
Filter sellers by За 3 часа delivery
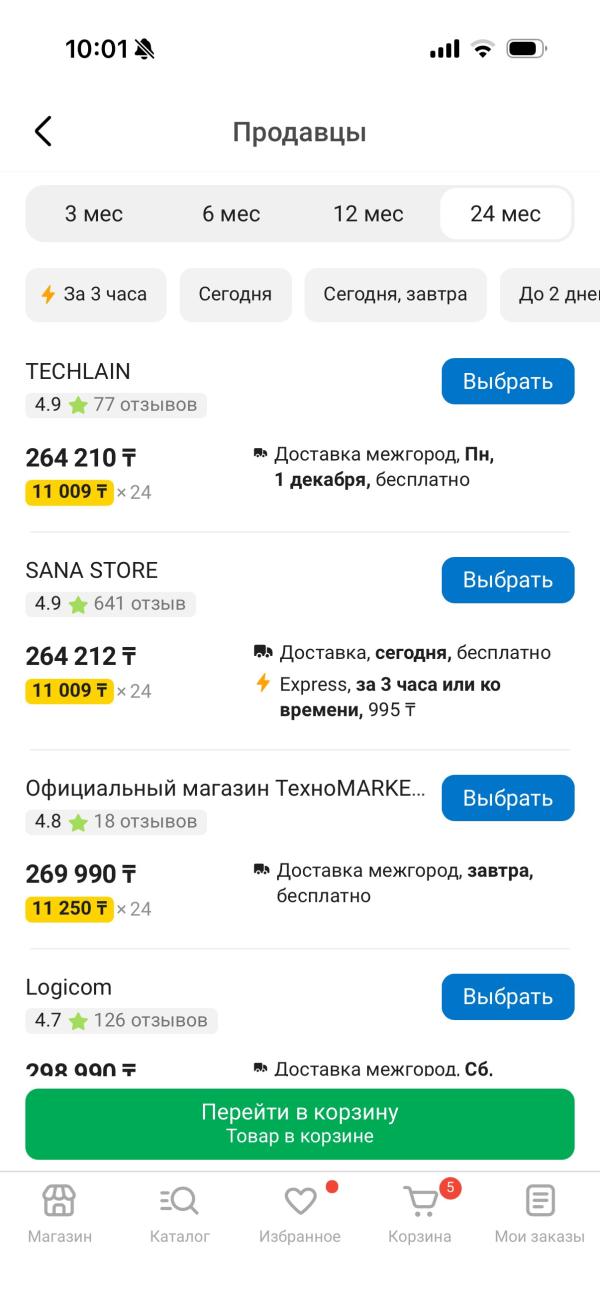(x=96, y=295)
